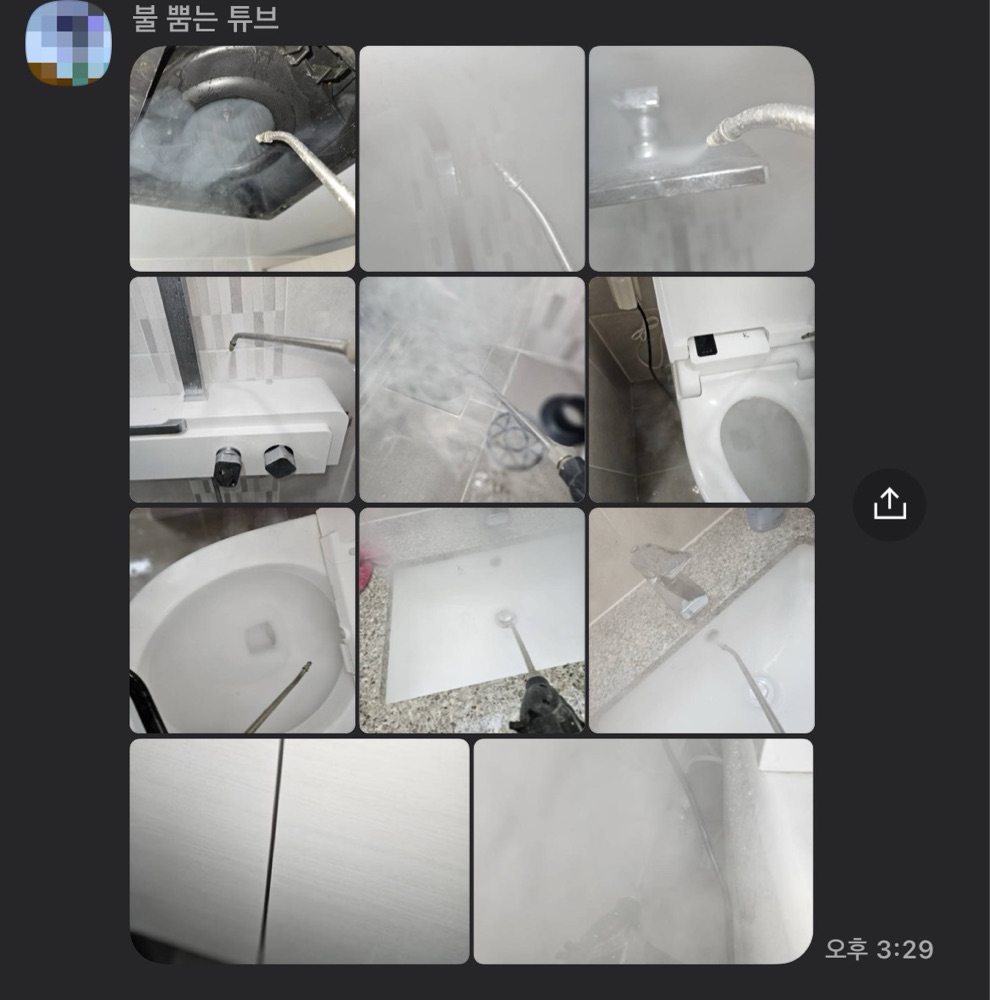Open the last steamy photo in the bottom row
The width and height of the screenshot is (990, 1000).
tap(644, 851)
